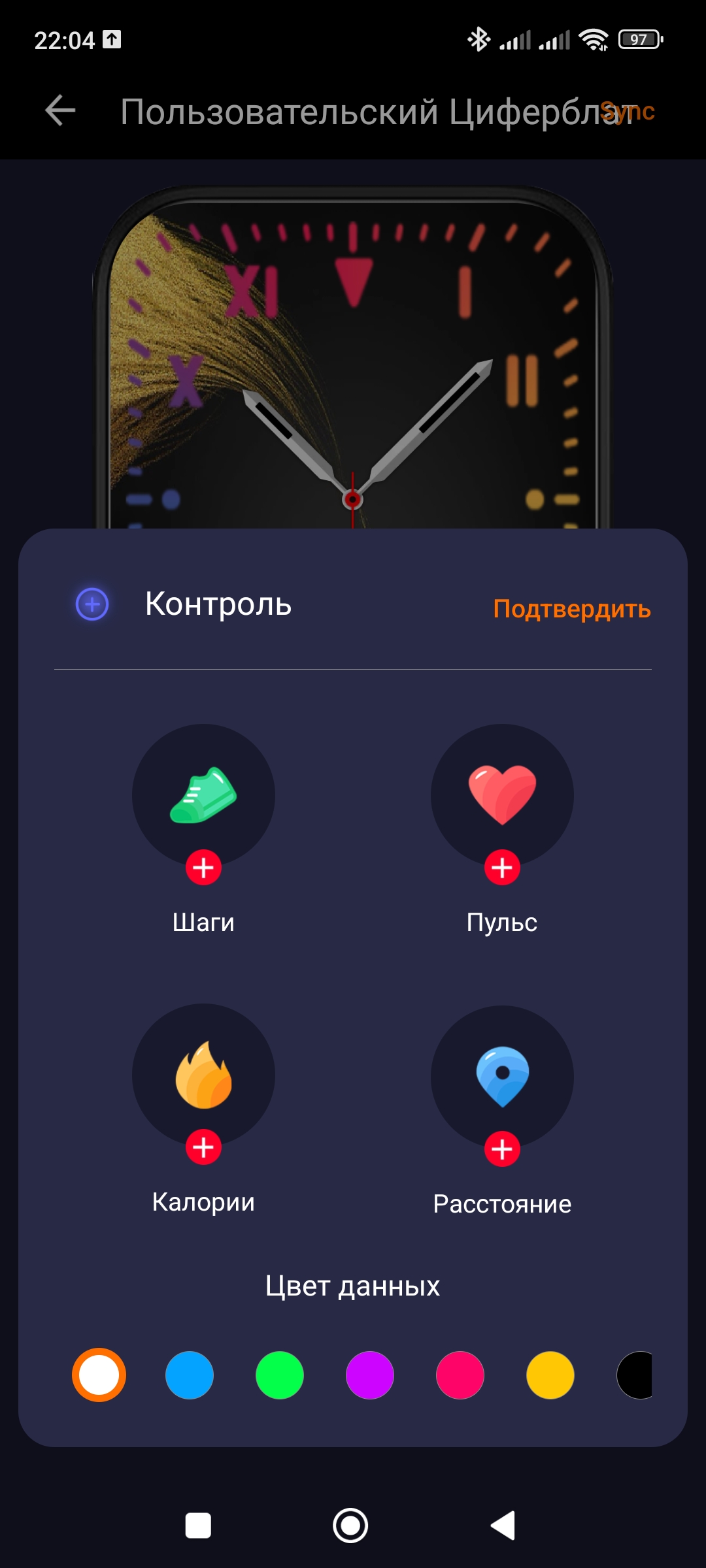Tap the Подтвердить button

click(x=572, y=609)
